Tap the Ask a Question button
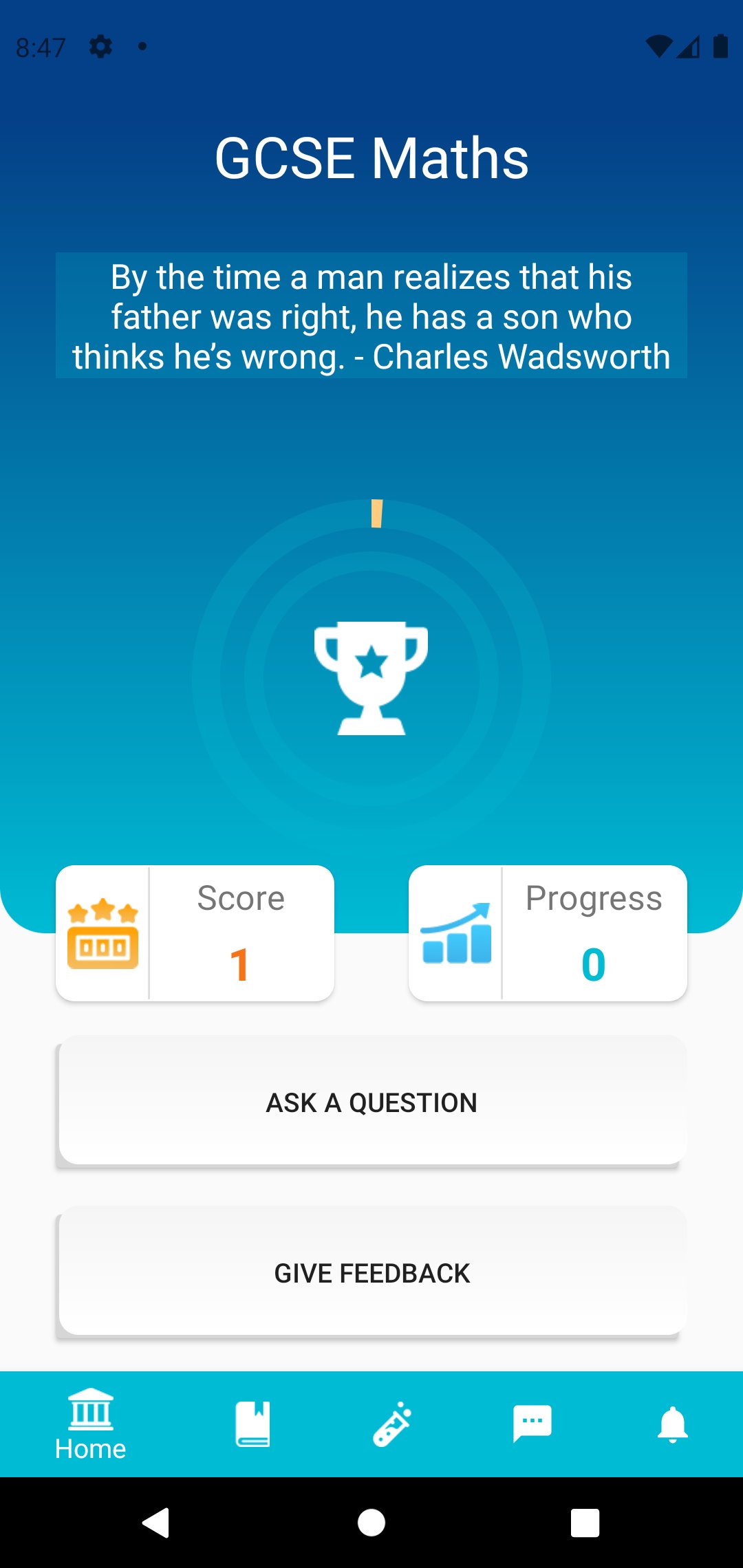This screenshot has width=743, height=1568. (x=371, y=1102)
